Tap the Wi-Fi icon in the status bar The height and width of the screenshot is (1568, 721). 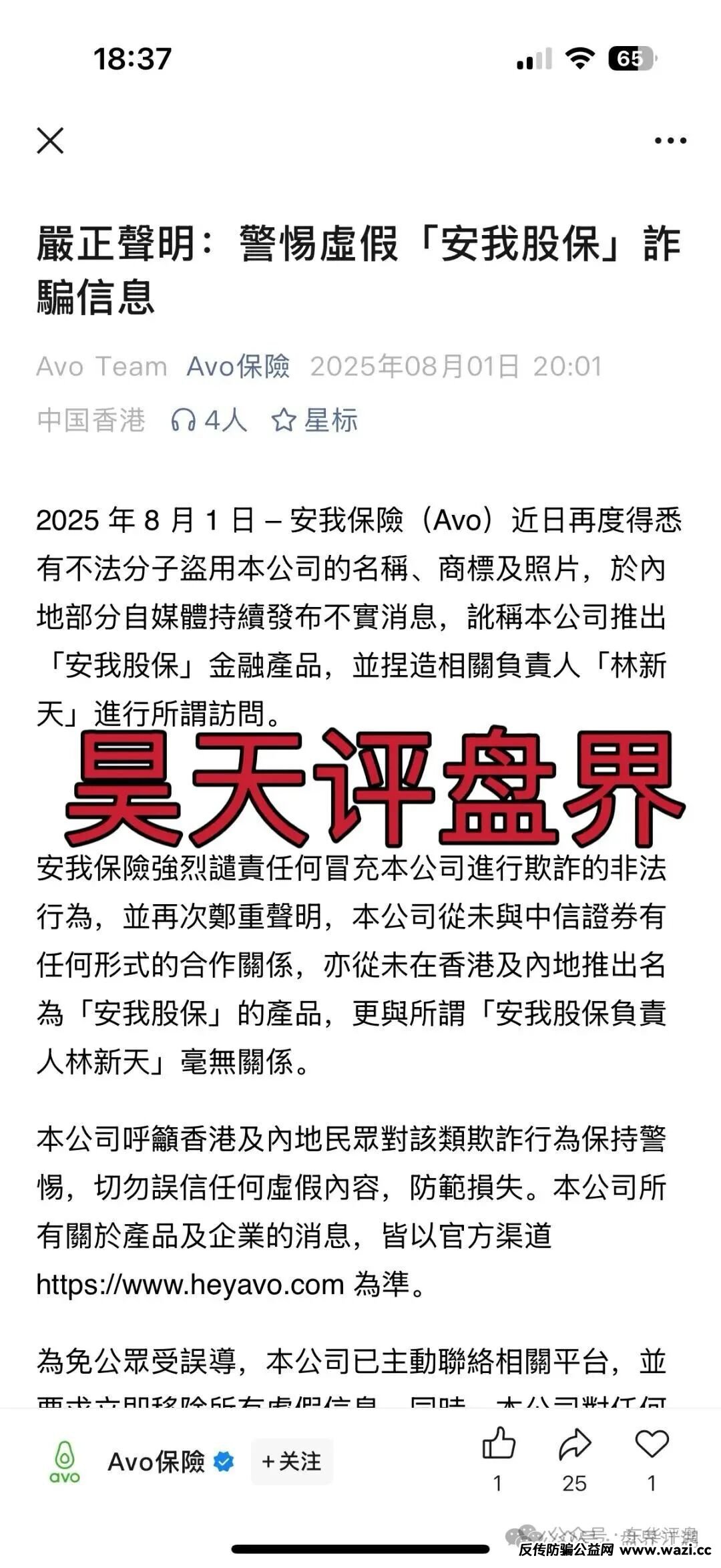coord(580,59)
